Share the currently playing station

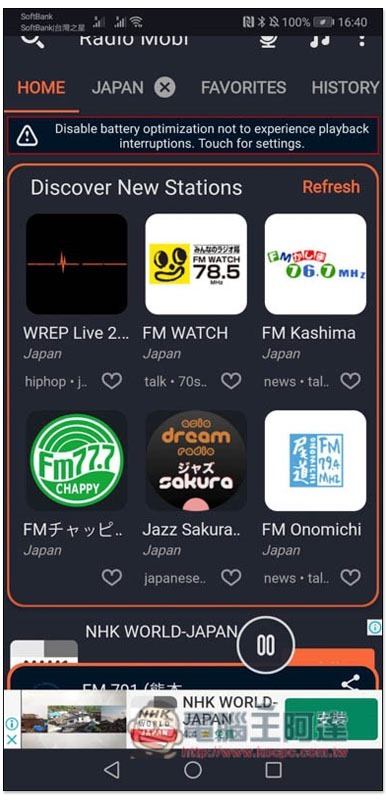[351, 682]
